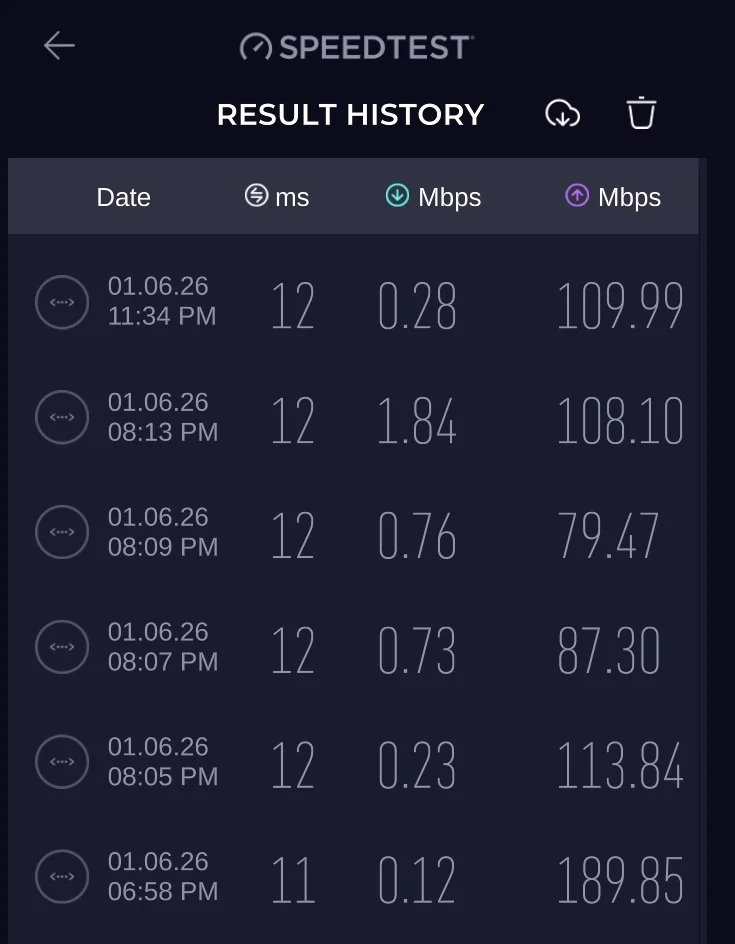Open the 08:13 PM test result
This screenshot has width=735, height=944.
pyautogui.click(x=360, y=417)
